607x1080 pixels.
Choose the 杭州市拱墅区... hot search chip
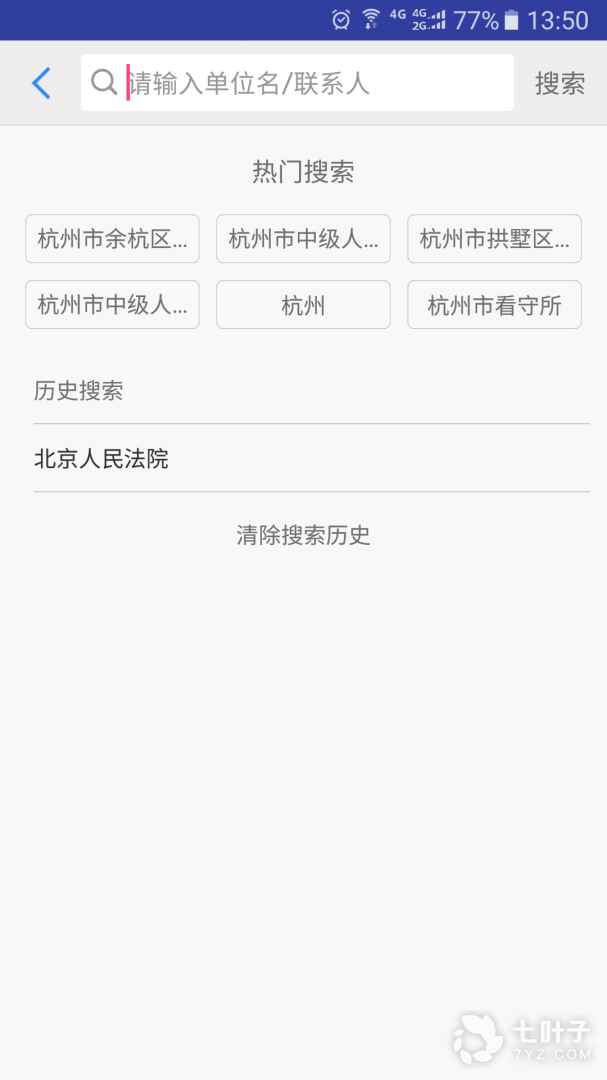pos(494,239)
